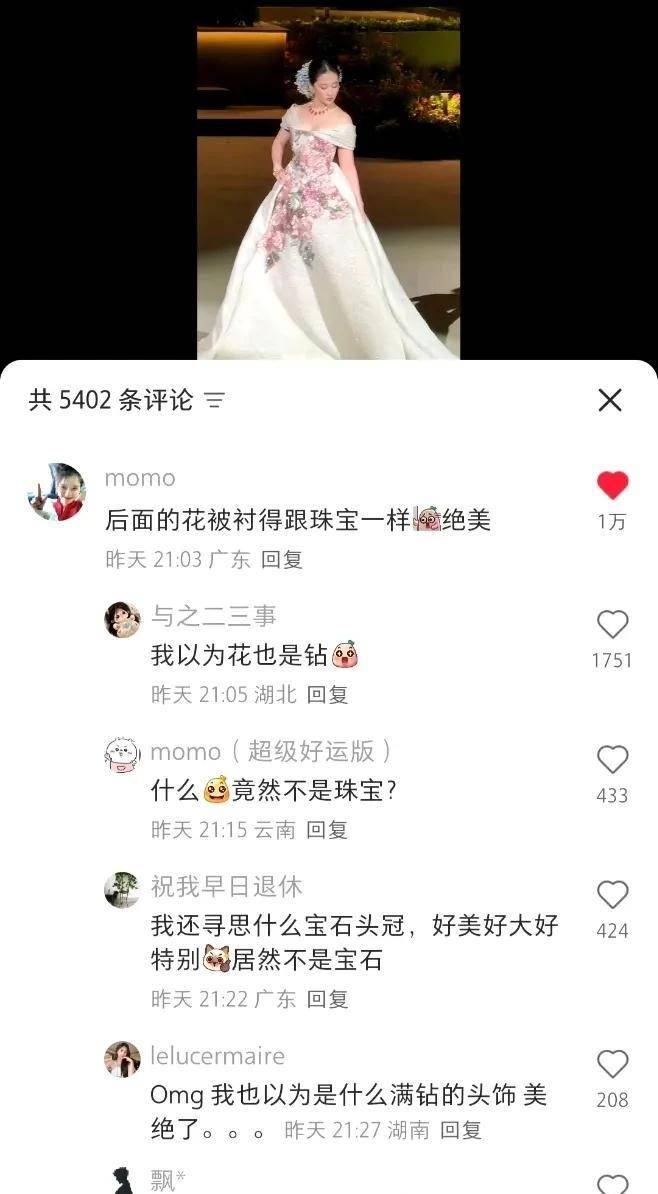658x1194 pixels.
Task: Reply to momo's comment posted at 21:03
Action: [x=282, y=560]
